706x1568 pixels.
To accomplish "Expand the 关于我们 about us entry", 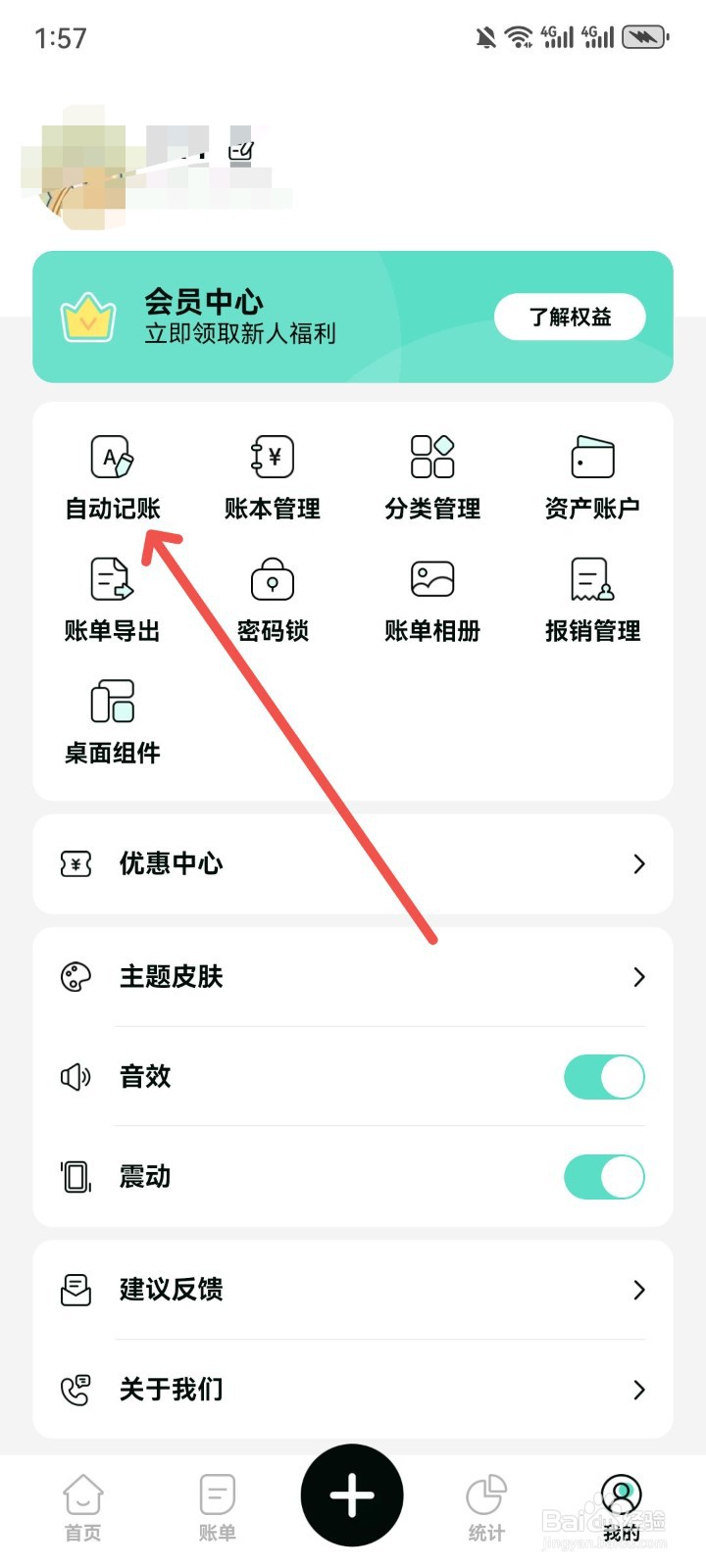I will tap(353, 1390).
